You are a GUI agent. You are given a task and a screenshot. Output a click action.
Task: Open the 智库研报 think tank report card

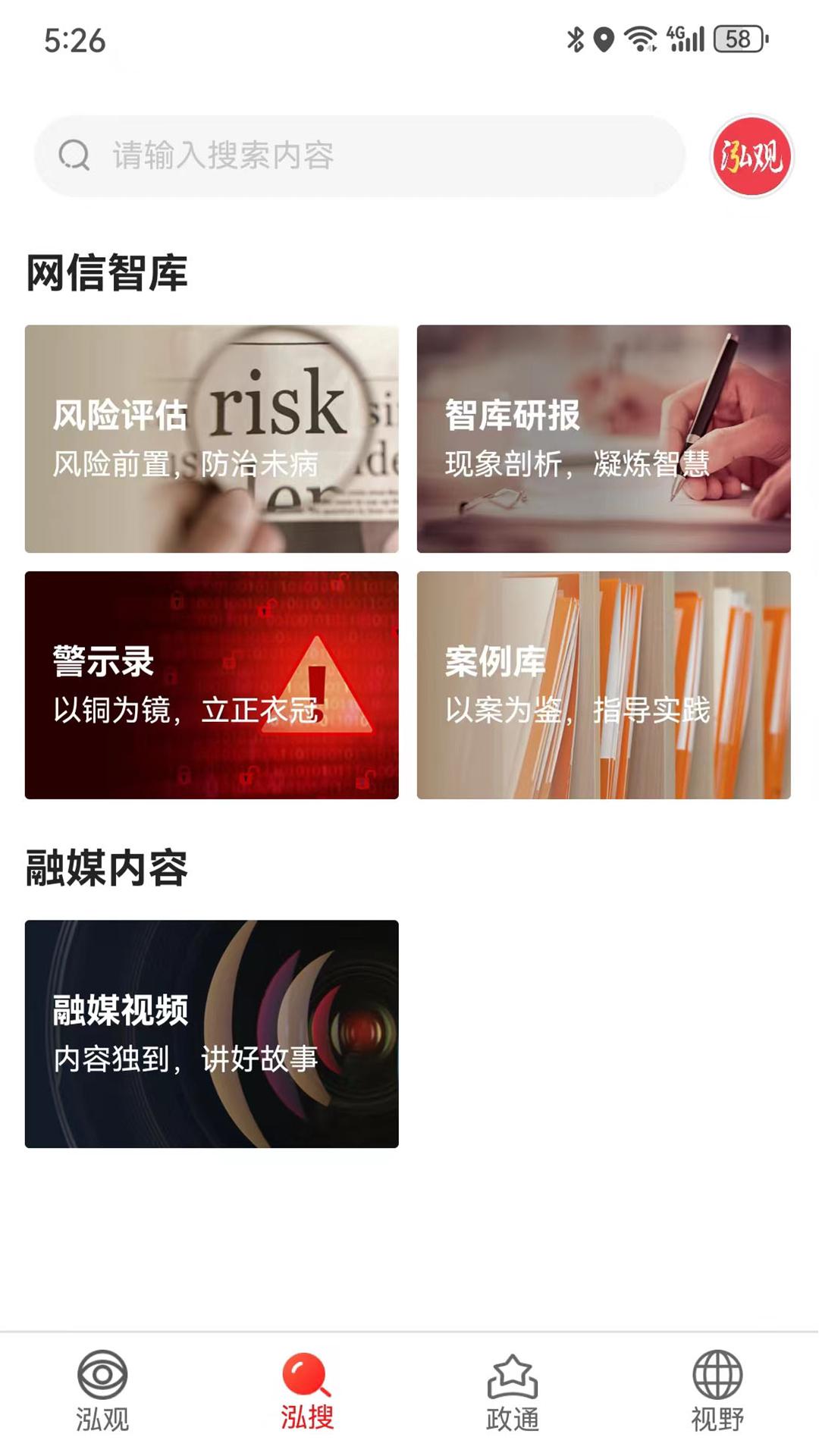click(605, 438)
